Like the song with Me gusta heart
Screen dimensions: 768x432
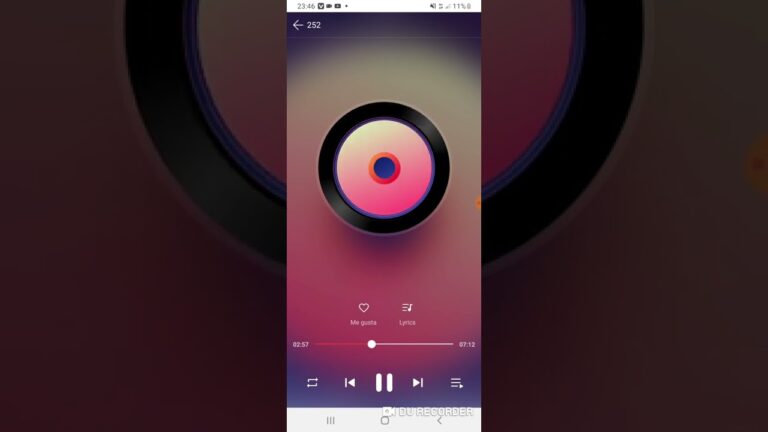(x=364, y=308)
